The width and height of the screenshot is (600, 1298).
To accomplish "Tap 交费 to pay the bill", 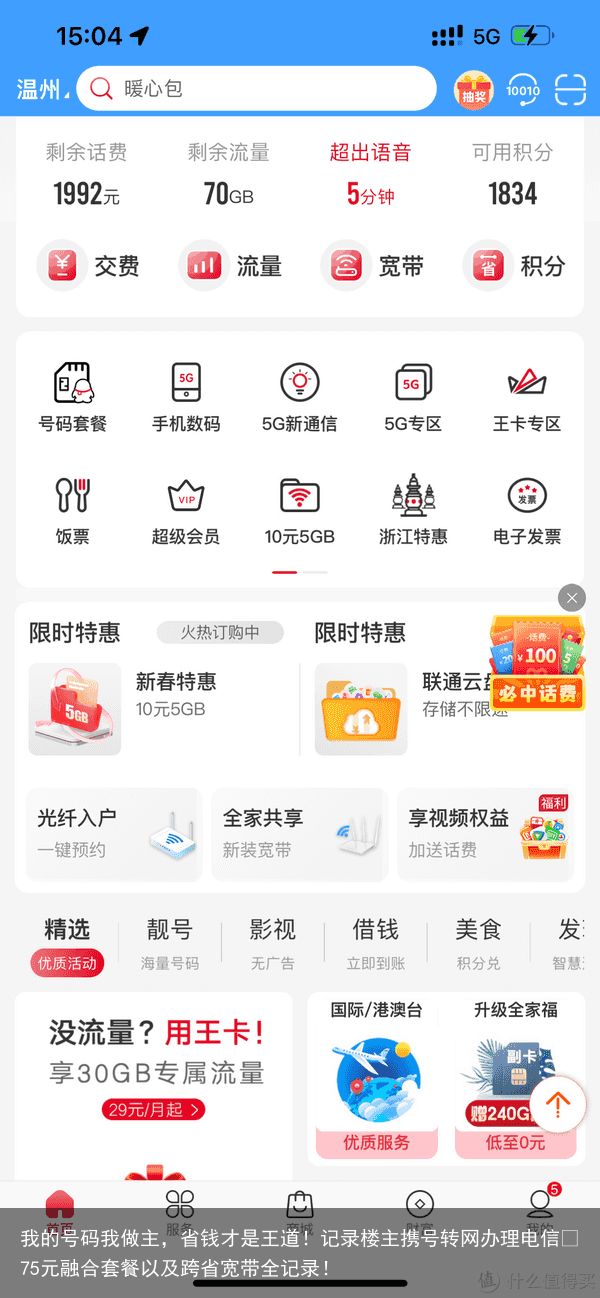I will pyautogui.click(x=90, y=266).
